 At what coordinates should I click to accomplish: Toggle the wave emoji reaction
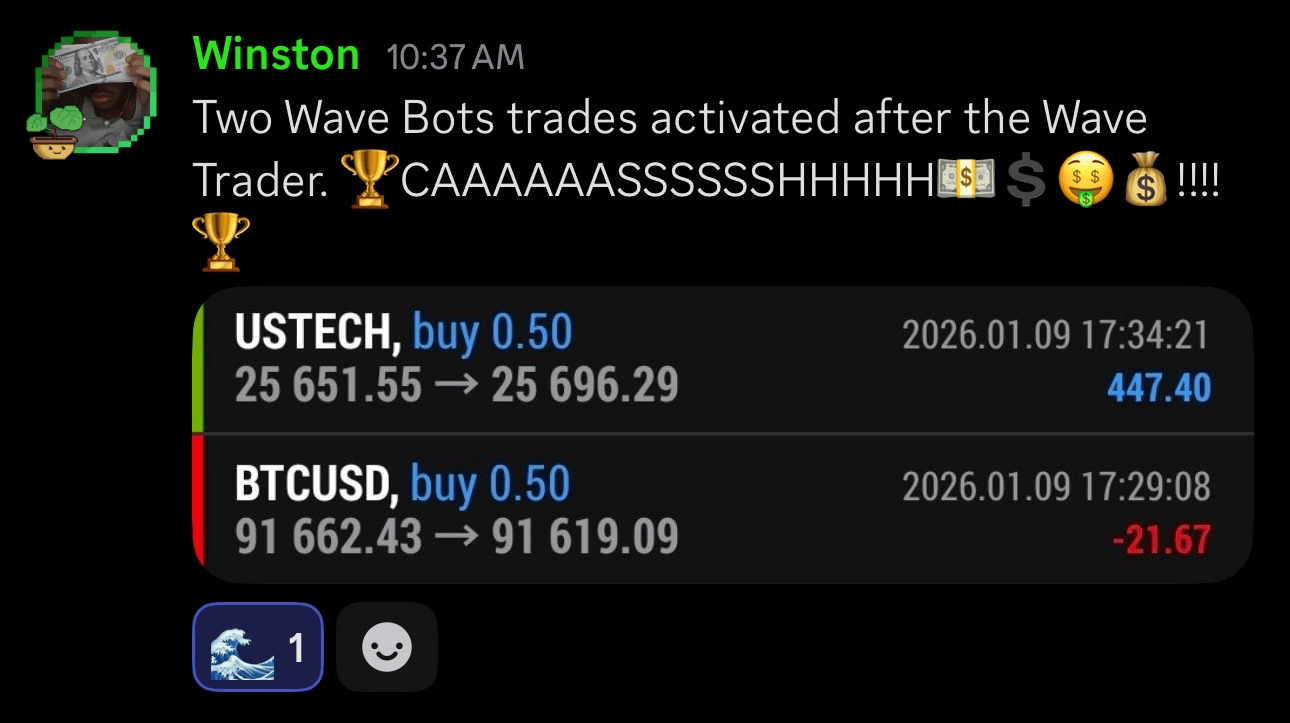tap(257, 647)
